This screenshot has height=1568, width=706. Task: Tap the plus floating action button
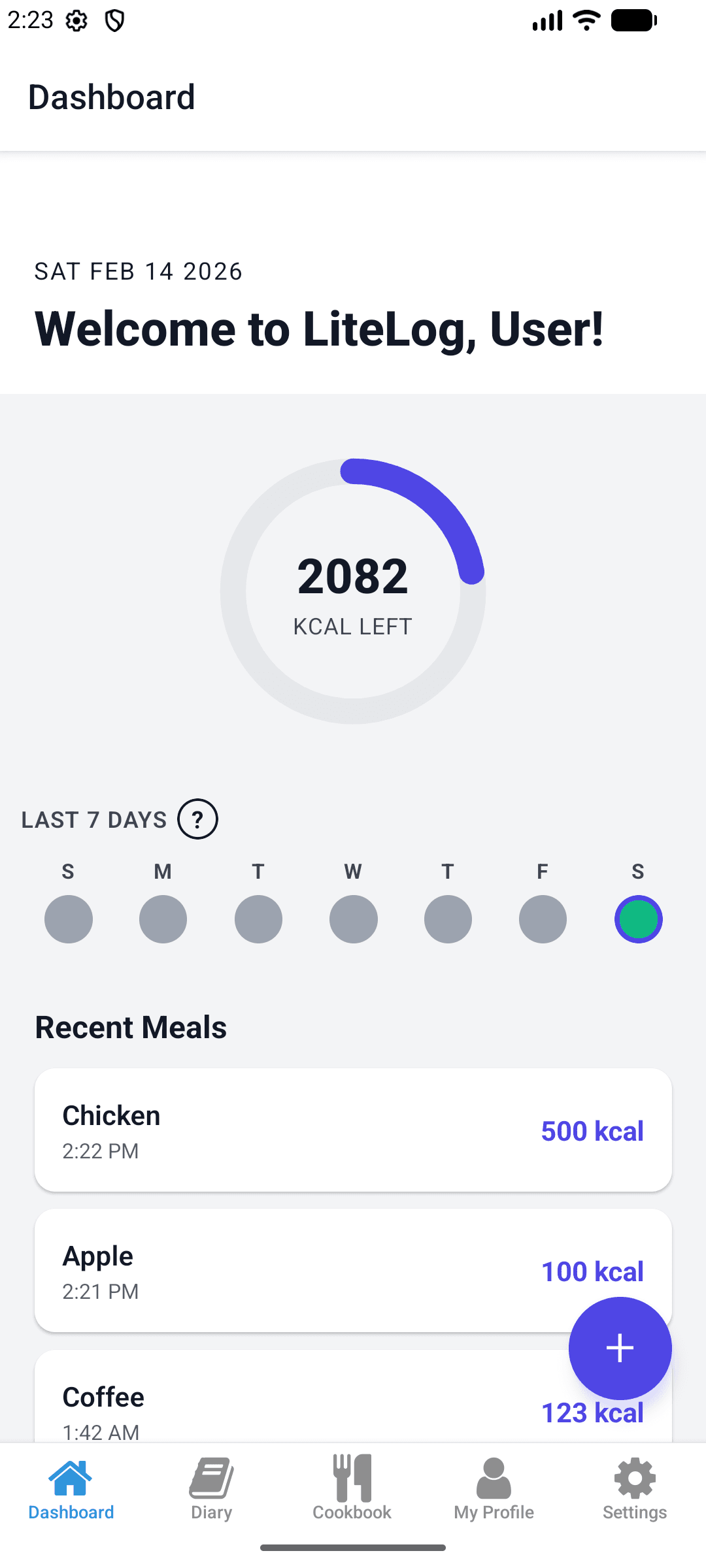pyautogui.click(x=619, y=1347)
